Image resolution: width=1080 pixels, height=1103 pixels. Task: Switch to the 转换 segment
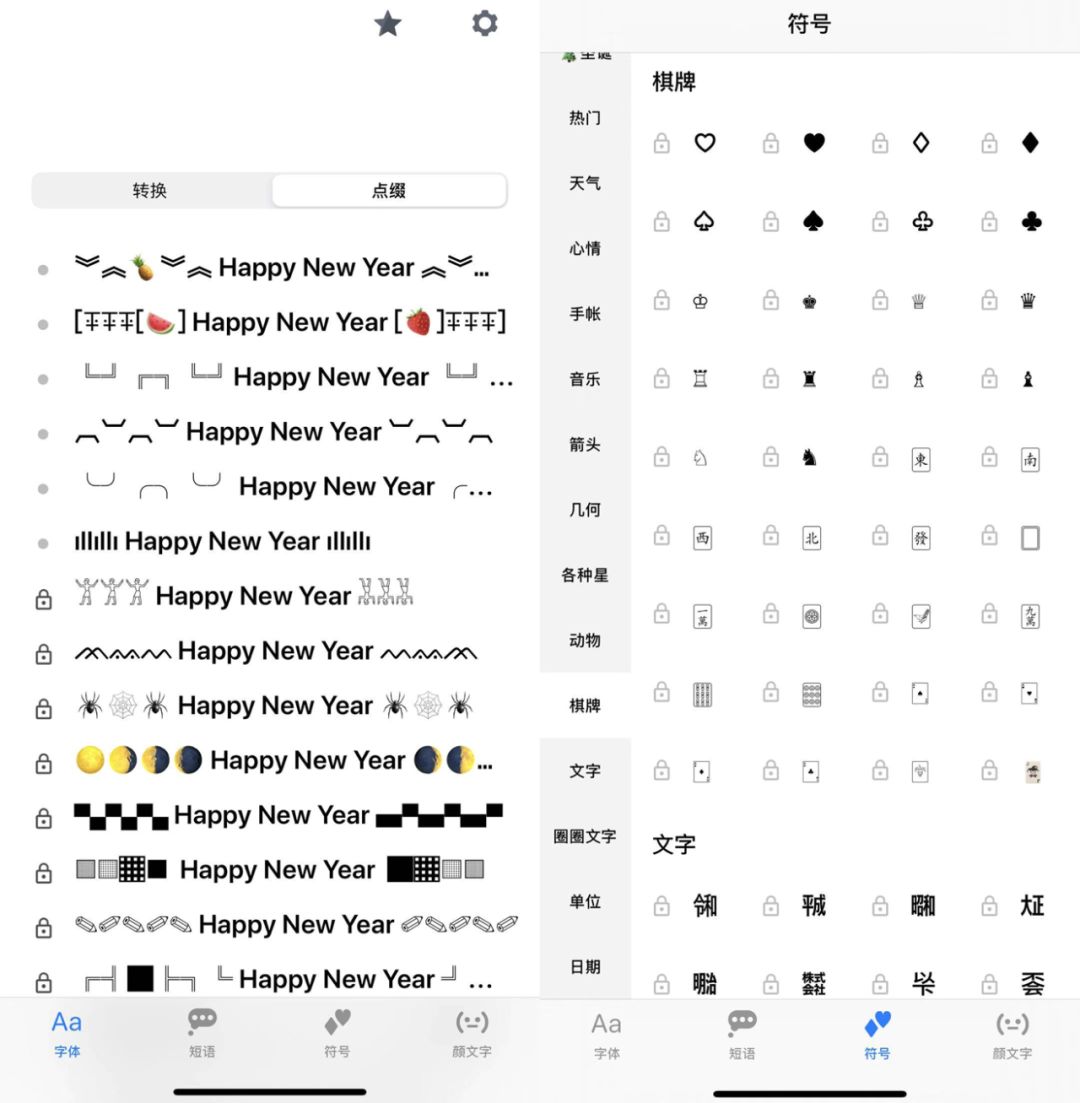pos(150,190)
